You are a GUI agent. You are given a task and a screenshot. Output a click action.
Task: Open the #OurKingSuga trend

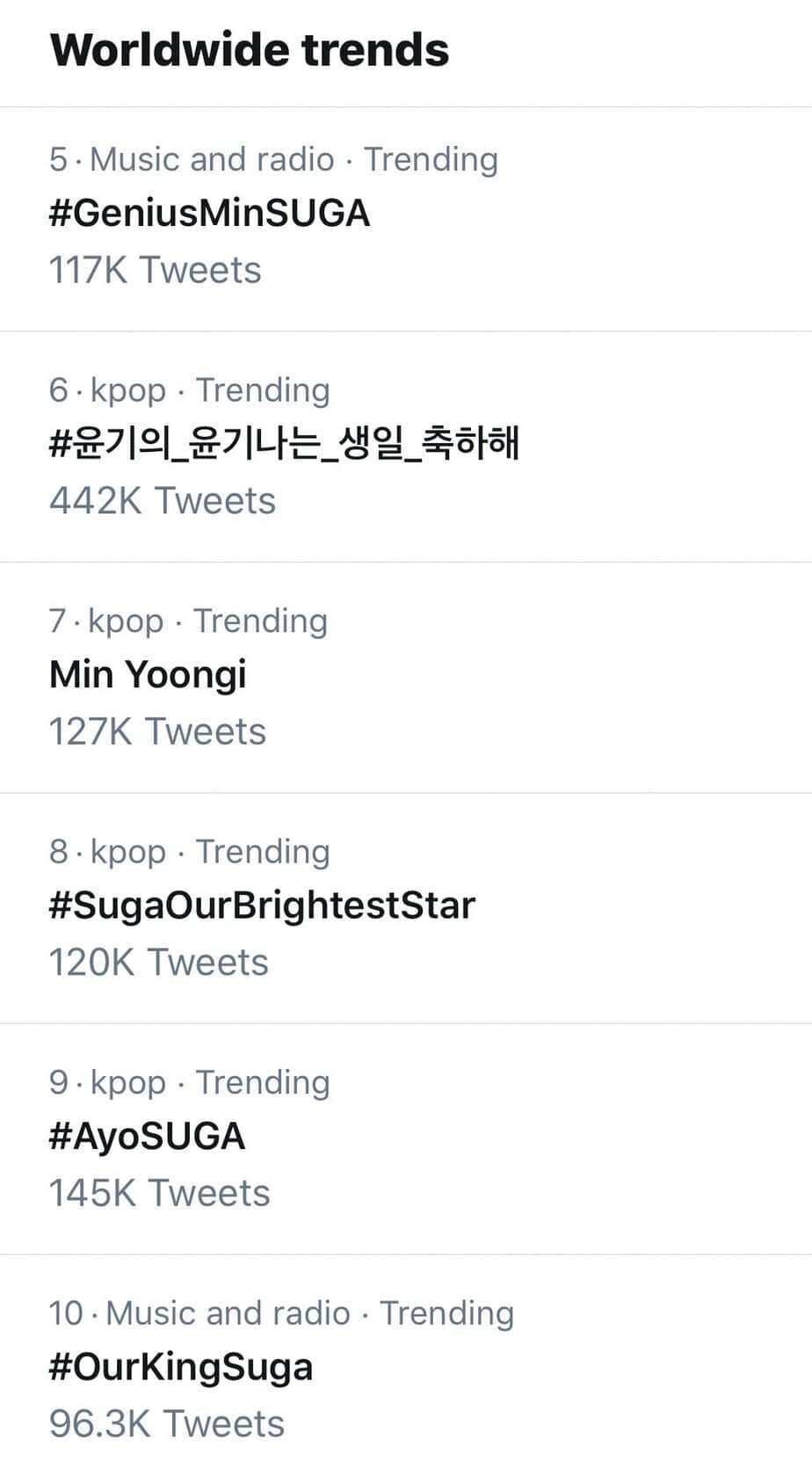181,1367
